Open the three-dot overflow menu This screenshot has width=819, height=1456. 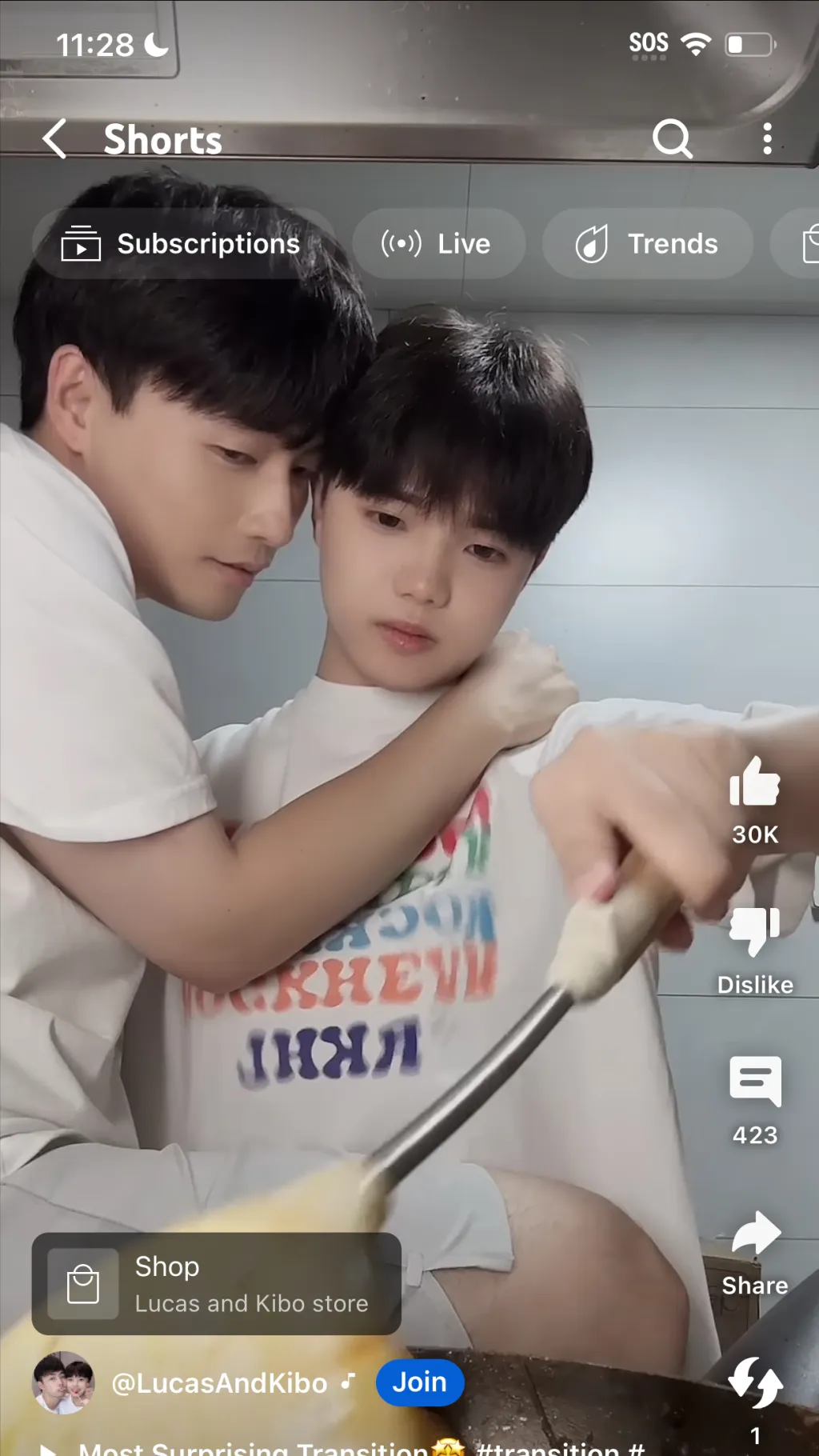767,139
